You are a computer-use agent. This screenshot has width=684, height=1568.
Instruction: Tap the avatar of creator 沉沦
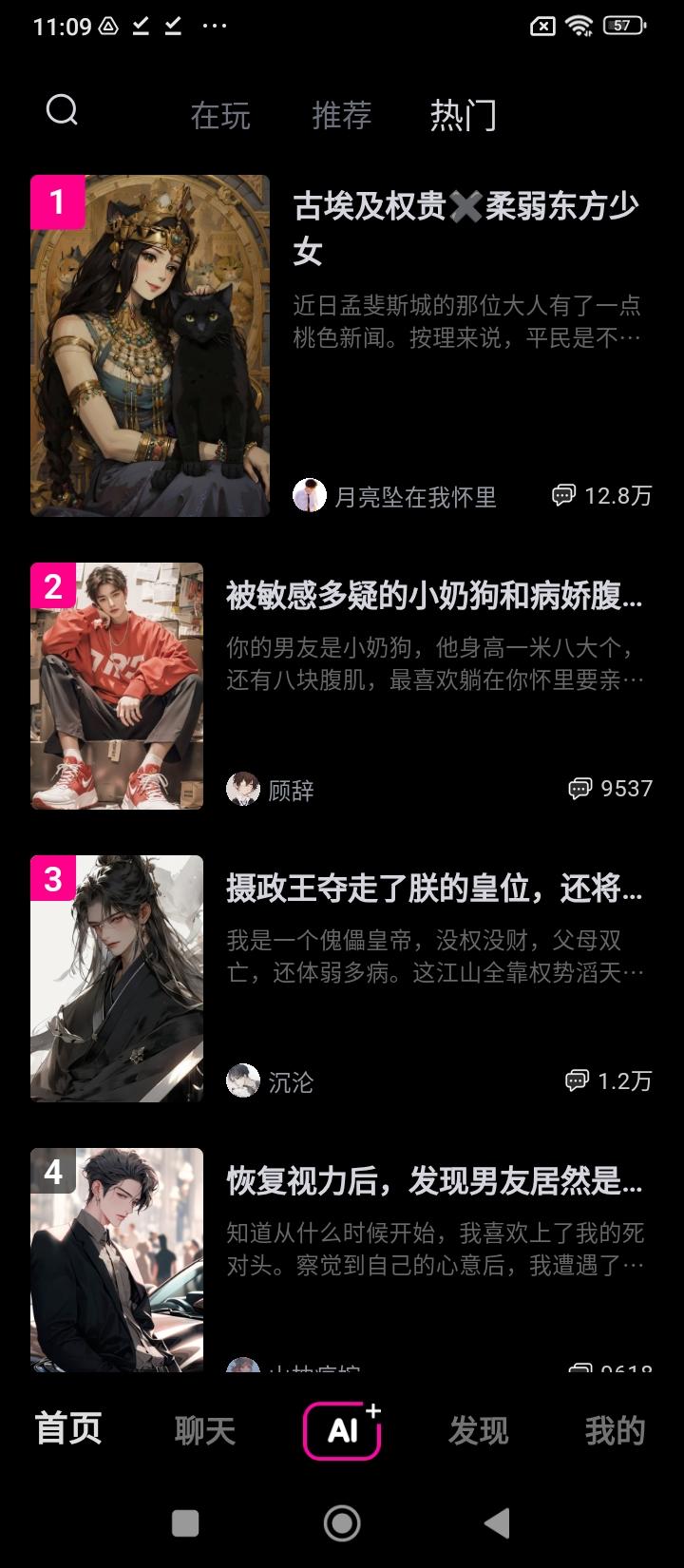point(243,1080)
